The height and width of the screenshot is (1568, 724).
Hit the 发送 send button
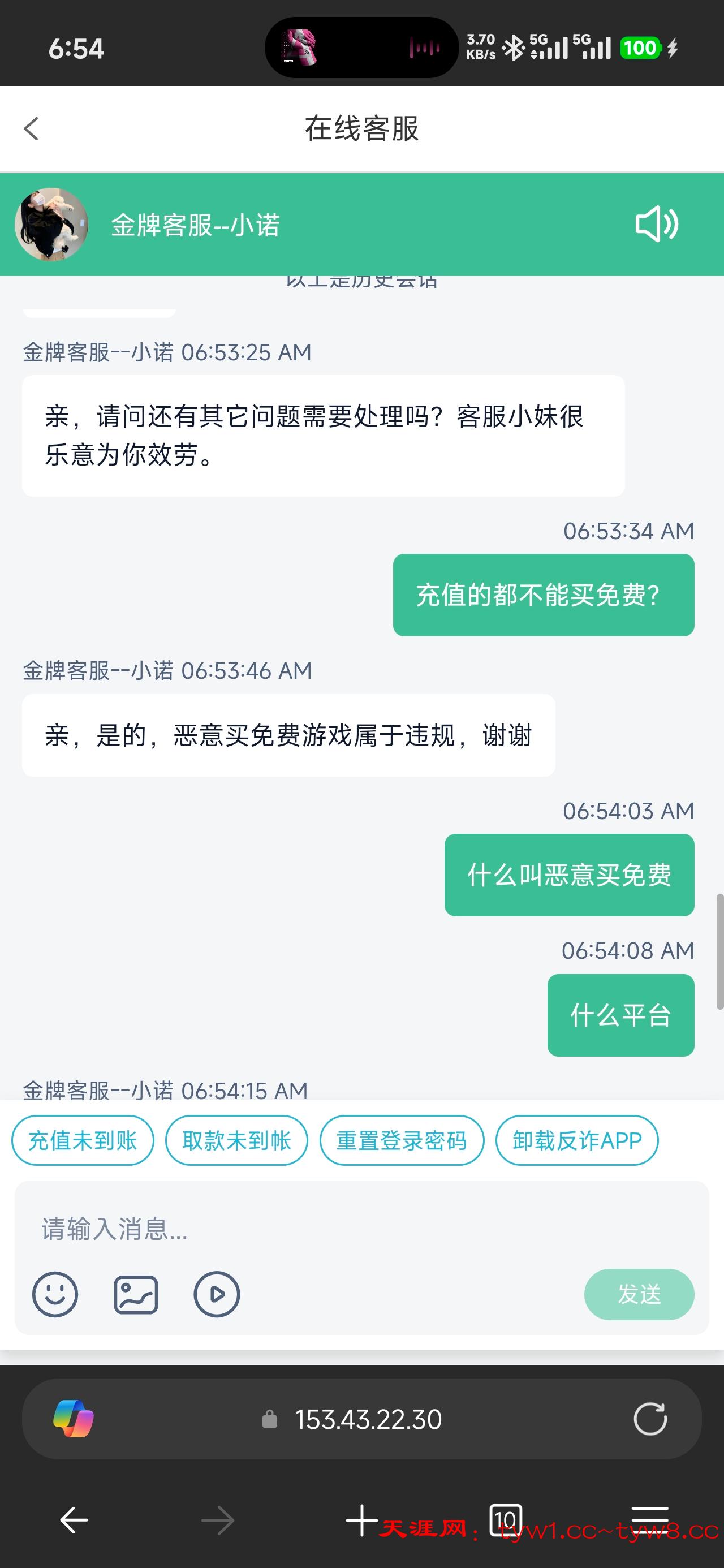pos(639,1294)
